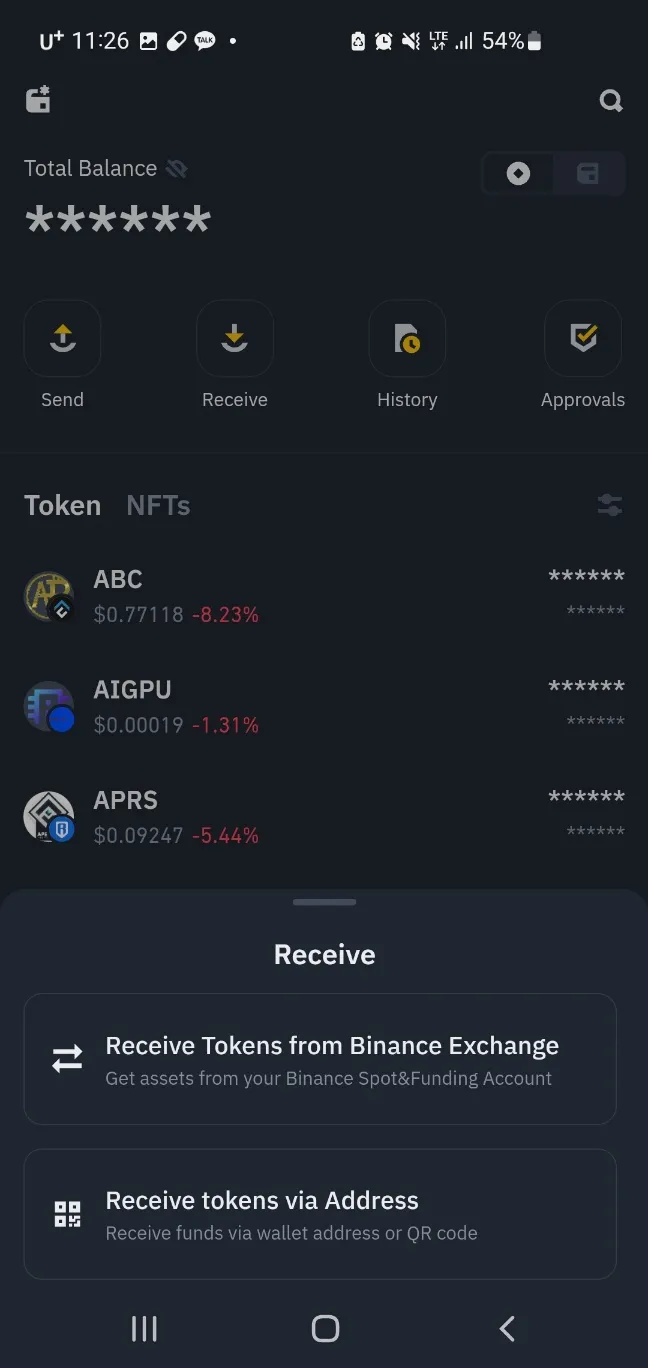Tap the system home button
Screen dimensions: 648x1368
(x=325, y=1328)
